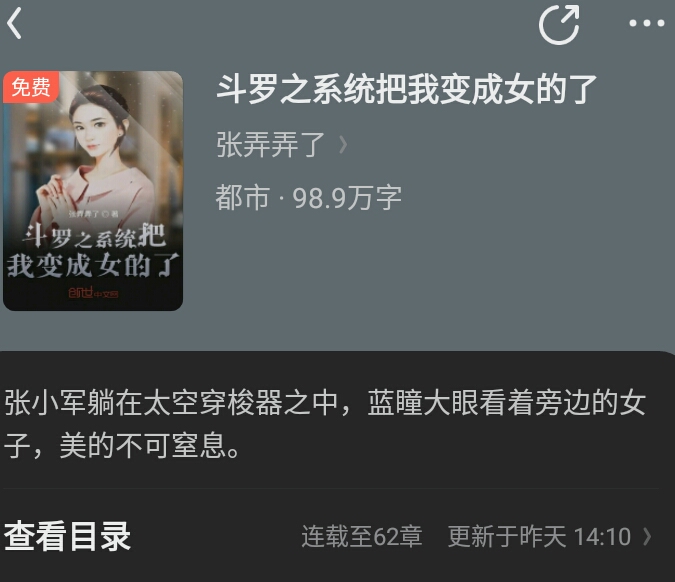Tap the novel's cover image
The height and width of the screenshot is (582, 675).
point(93,191)
